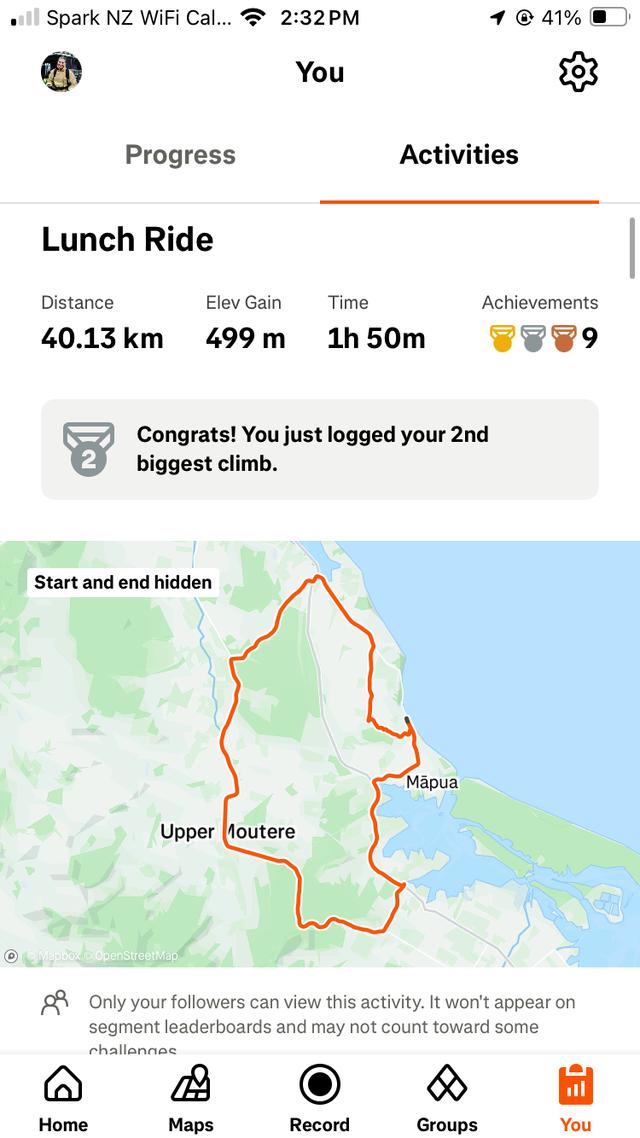Tap the You tab in bottom navigation
640x1138 pixels.
pyautogui.click(x=575, y=1098)
